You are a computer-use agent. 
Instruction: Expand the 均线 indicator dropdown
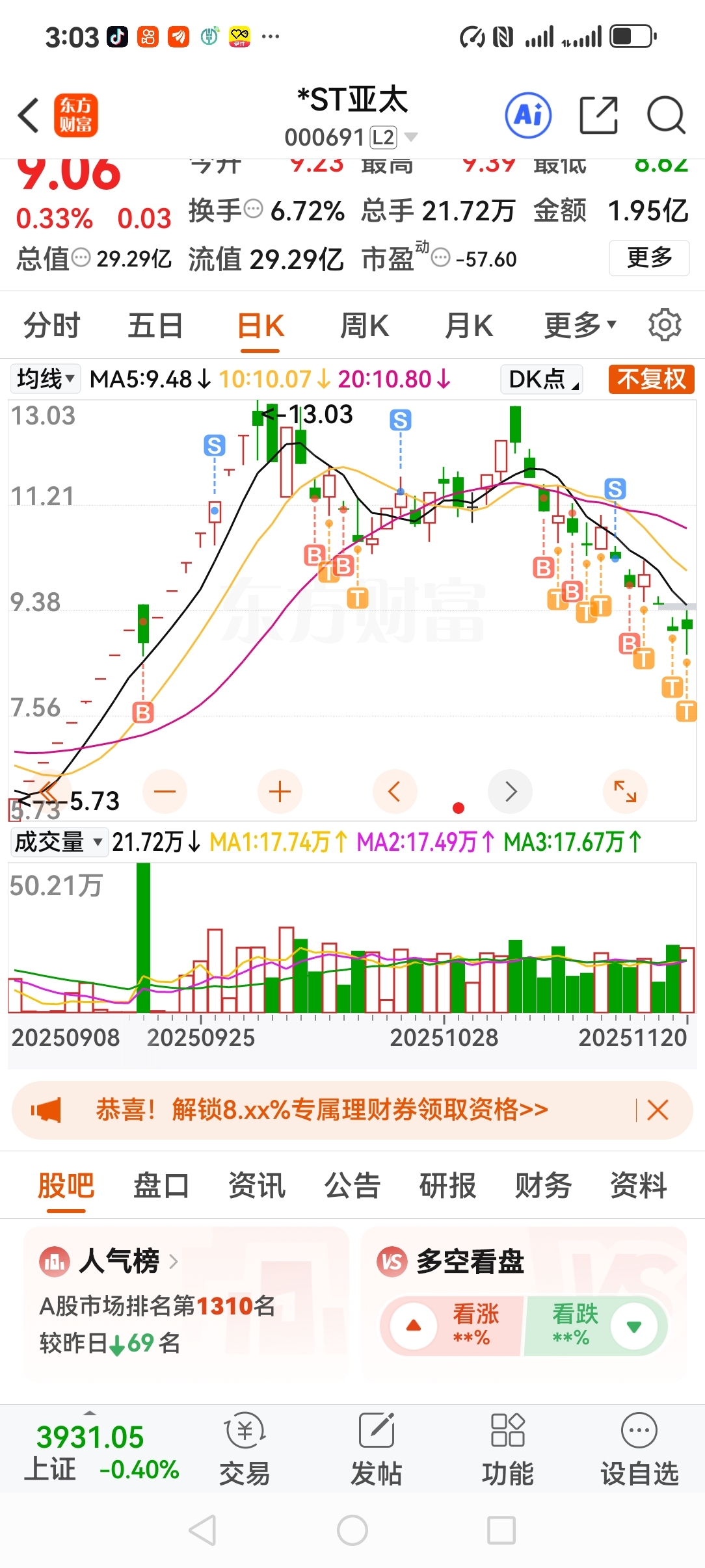click(46, 378)
